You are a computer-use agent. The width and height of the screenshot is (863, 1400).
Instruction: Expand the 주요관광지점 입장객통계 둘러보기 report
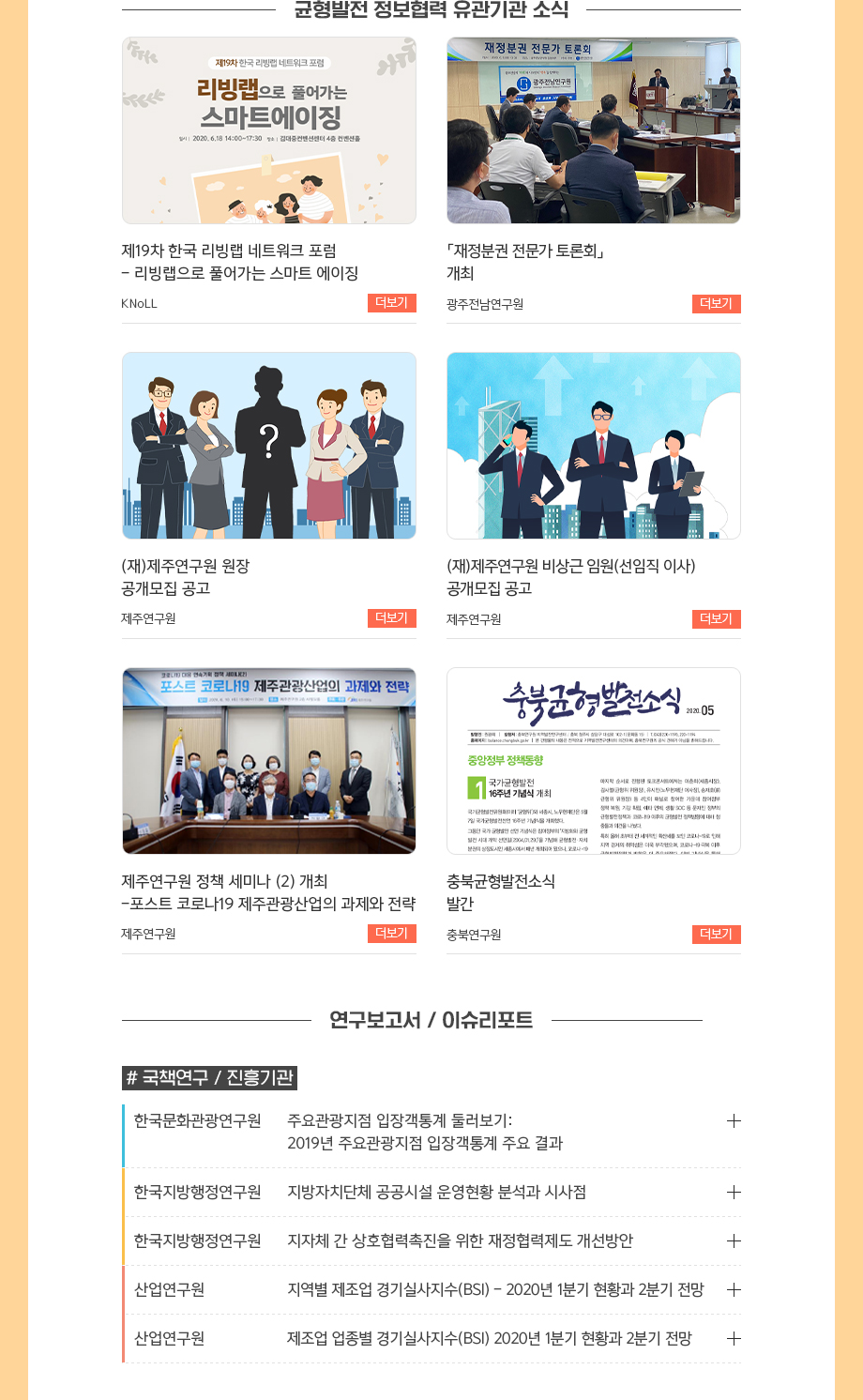click(734, 1121)
